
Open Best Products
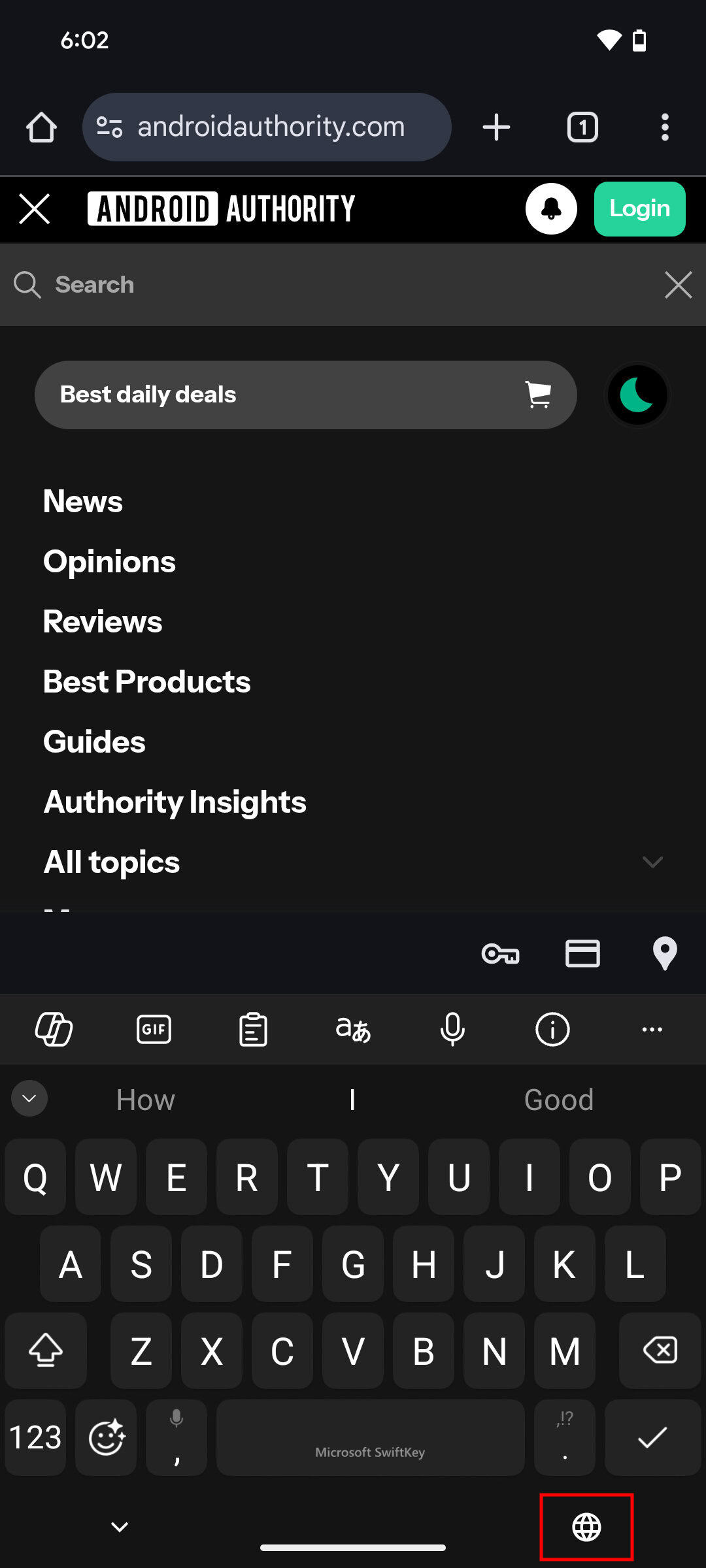click(147, 682)
